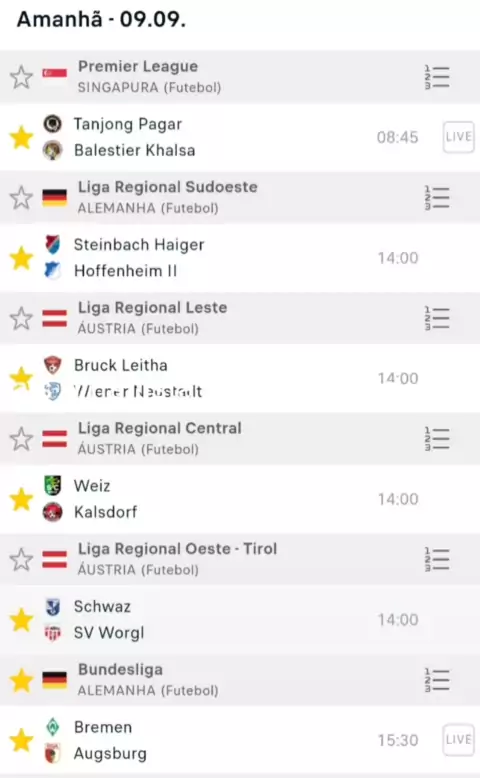View Liga Regional Sudoeste standings table

tap(437, 198)
